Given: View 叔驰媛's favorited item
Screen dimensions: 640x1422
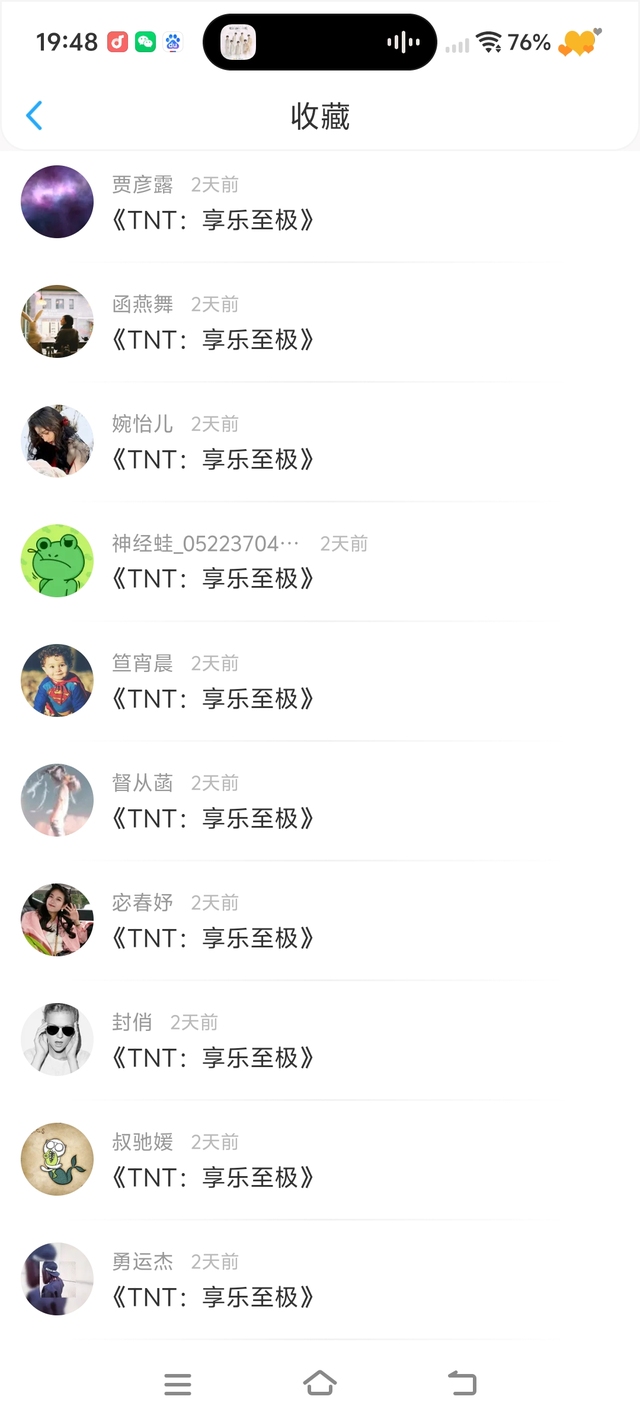Looking at the screenshot, I should click(x=214, y=1177).
